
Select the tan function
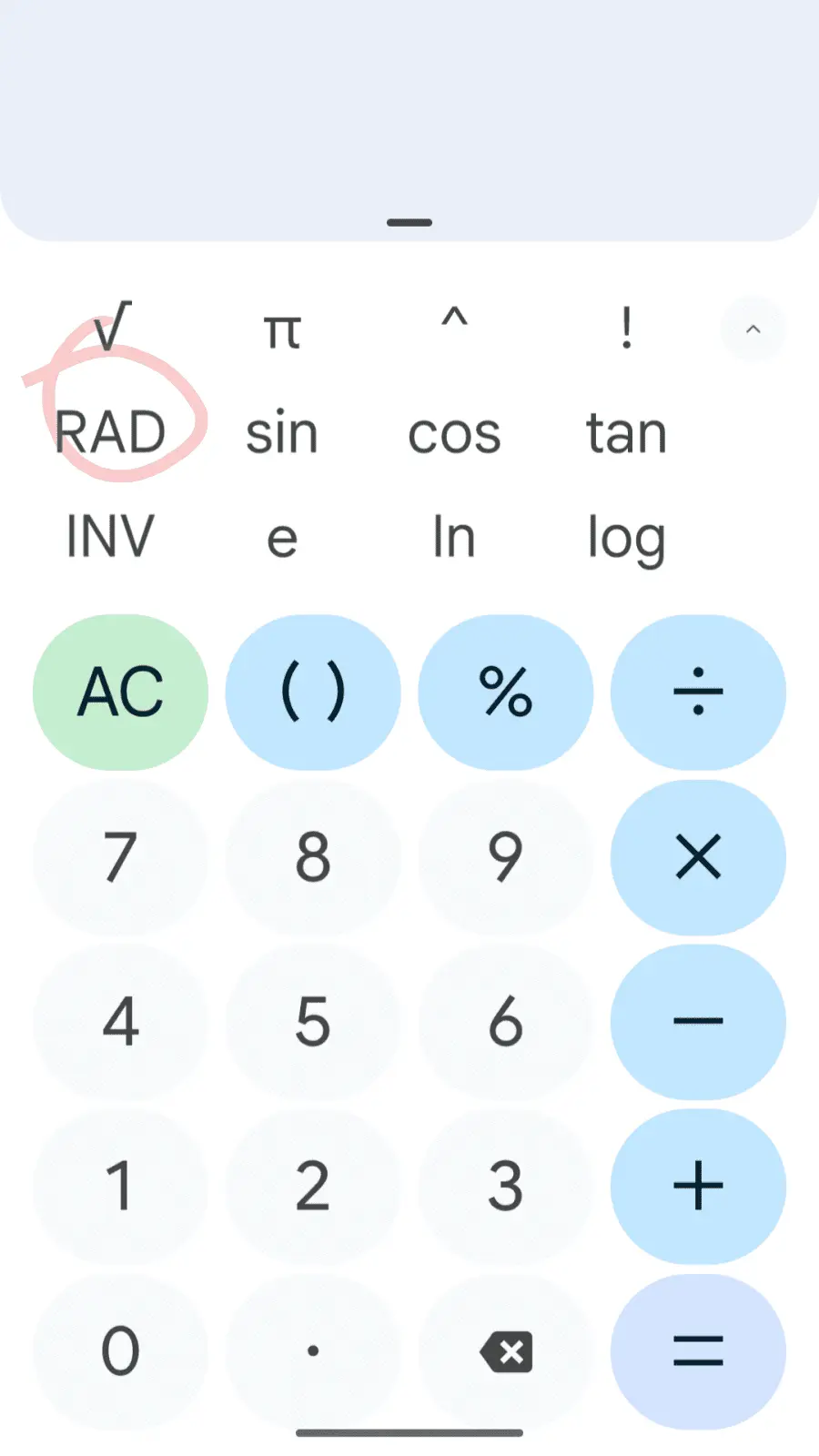pyautogui.click(x=626, y=432)
